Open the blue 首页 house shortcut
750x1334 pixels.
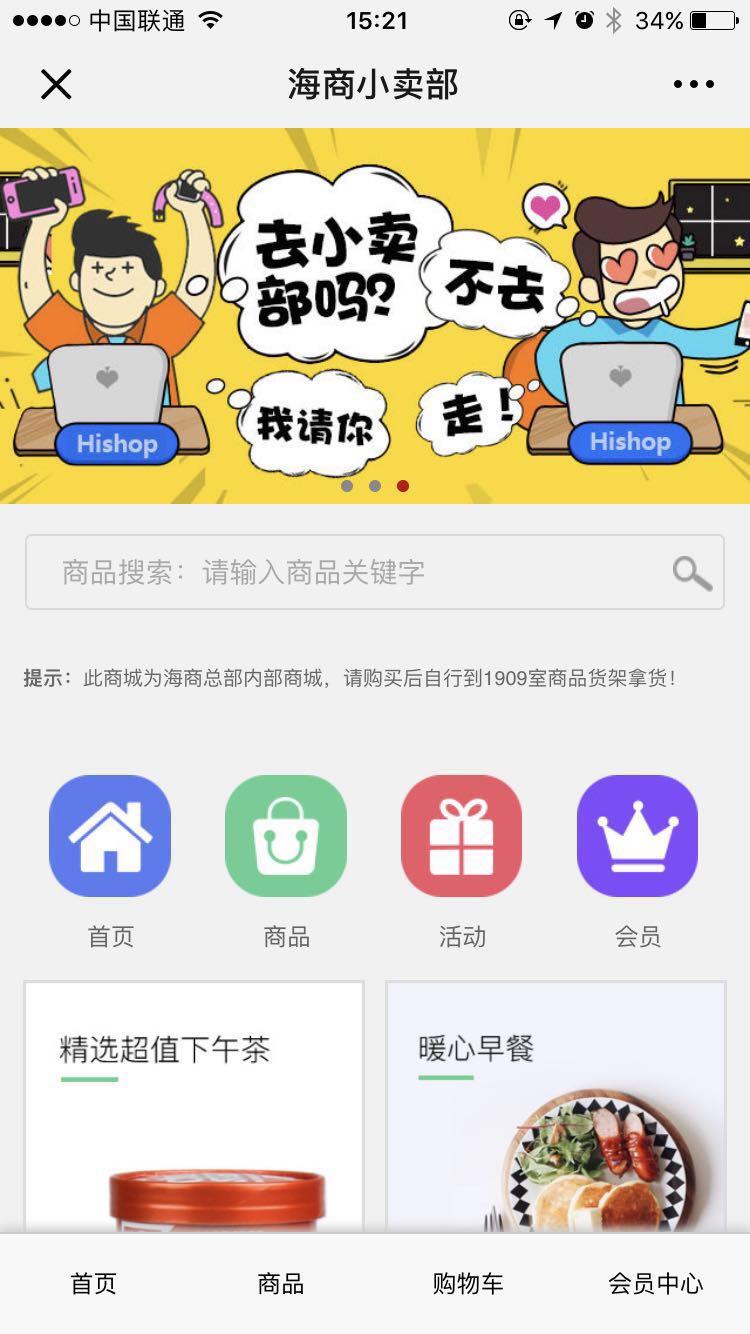click(x=110, y=836)
